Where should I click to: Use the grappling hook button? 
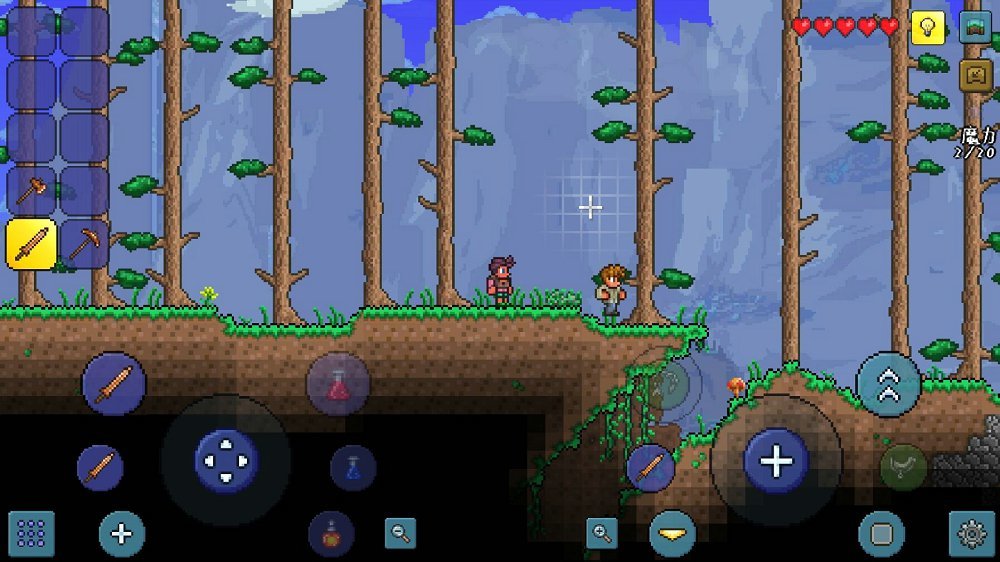coord(903,466)
